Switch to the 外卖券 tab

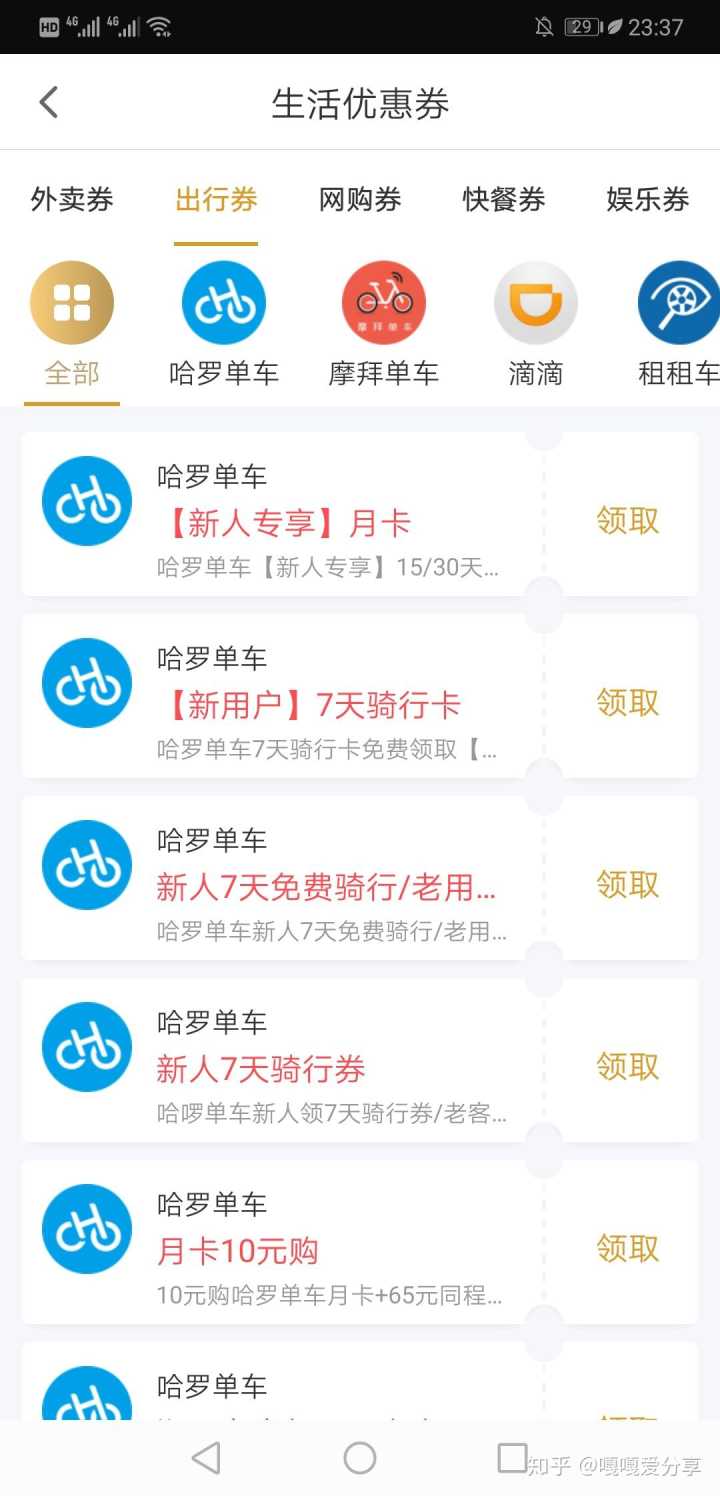click(72, 199)
